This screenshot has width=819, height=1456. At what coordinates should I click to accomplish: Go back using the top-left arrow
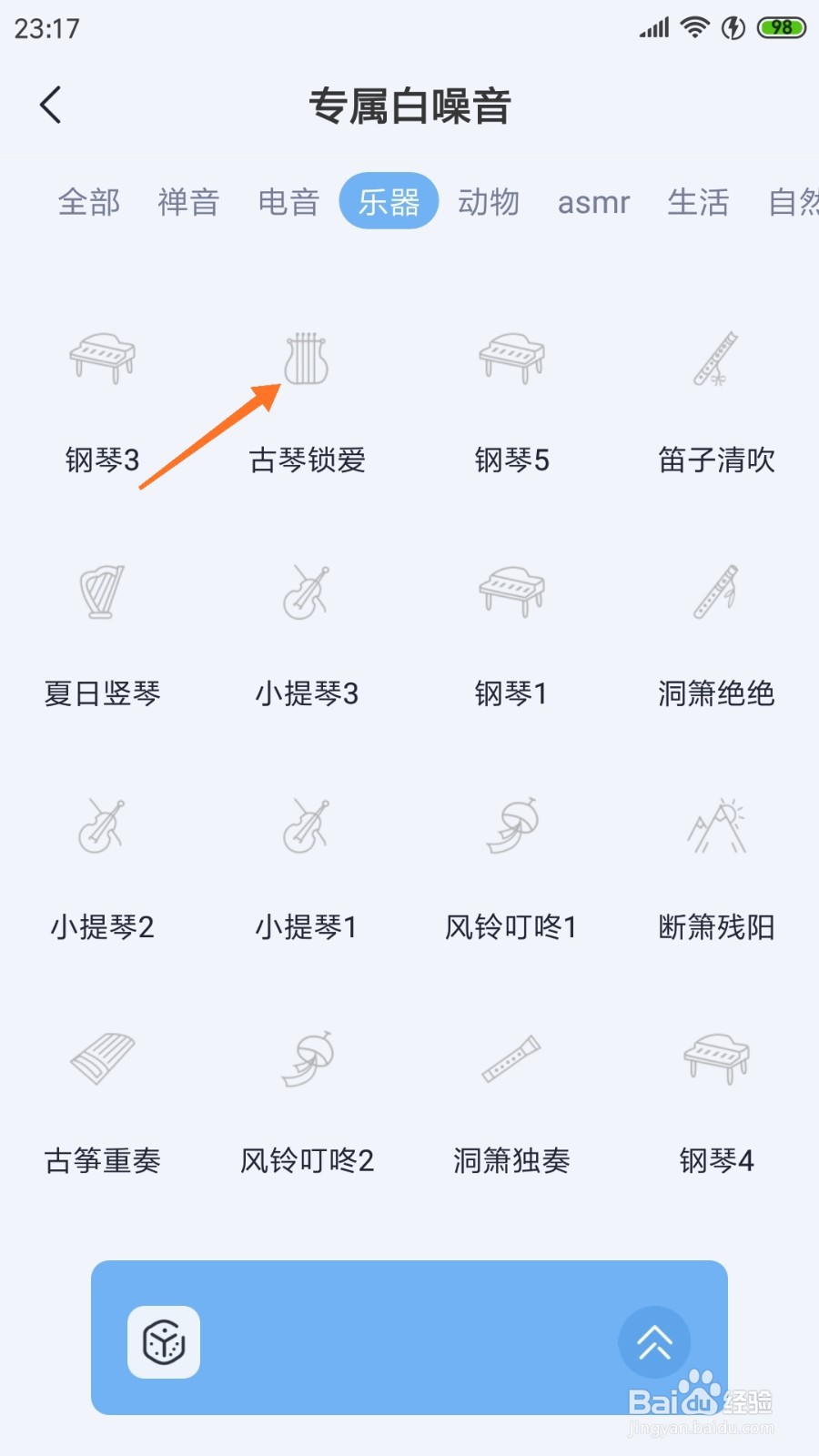coord(51,105)
